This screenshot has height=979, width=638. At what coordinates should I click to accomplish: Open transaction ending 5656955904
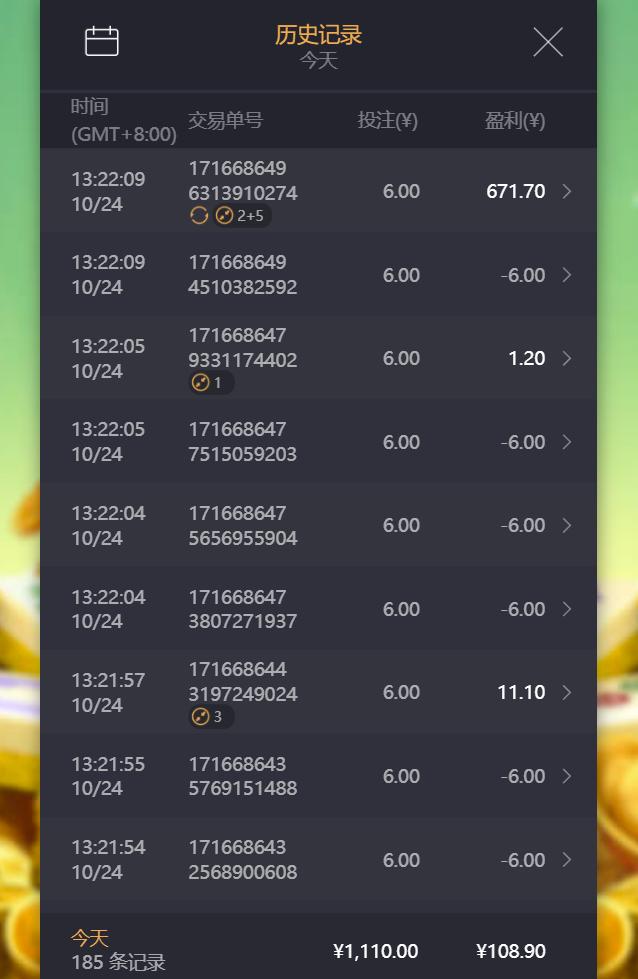pos(319,525)
